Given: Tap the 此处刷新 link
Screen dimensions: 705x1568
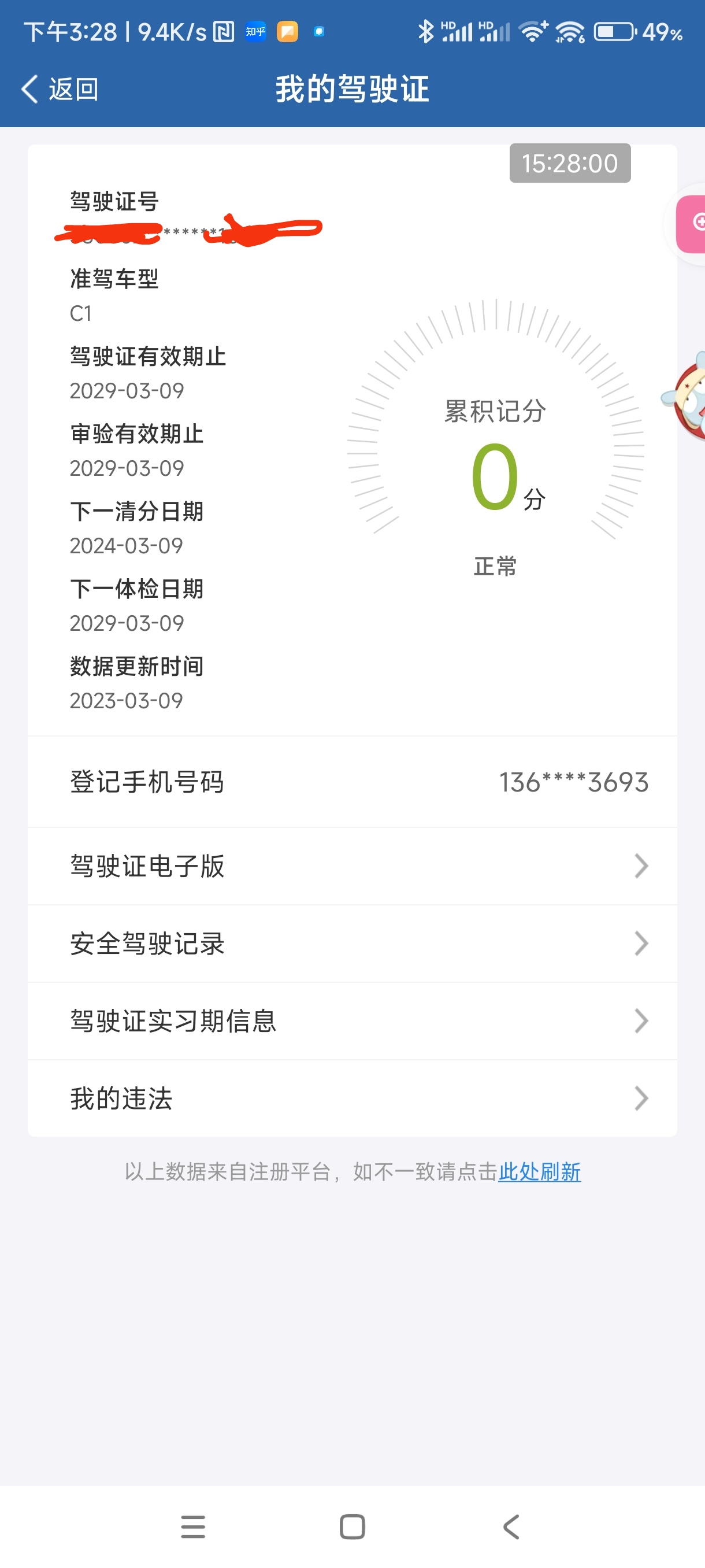Looking at the screenshot, I should (x=540, y=1171).
